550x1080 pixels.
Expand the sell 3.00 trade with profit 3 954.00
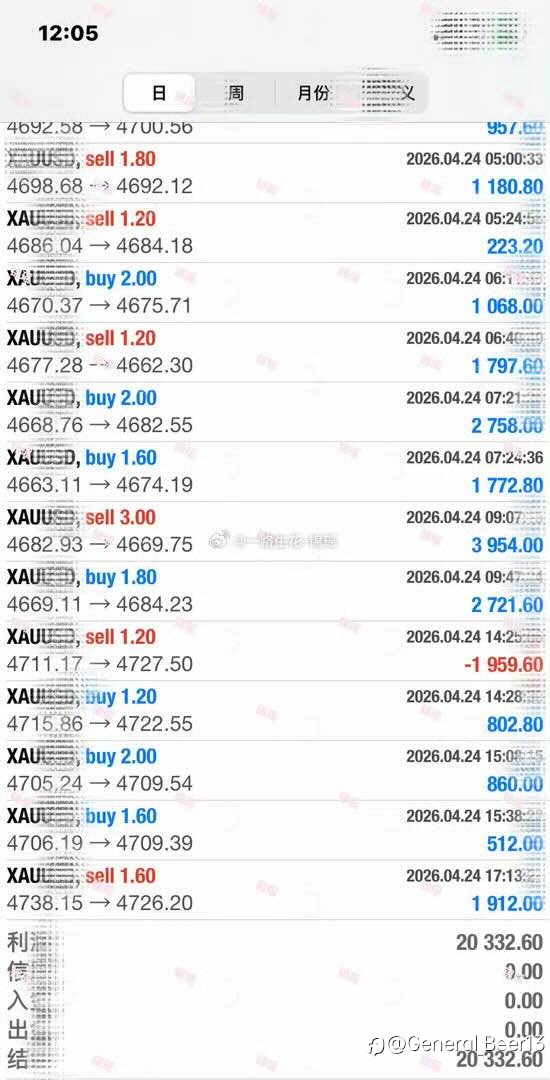click(275, 531)
